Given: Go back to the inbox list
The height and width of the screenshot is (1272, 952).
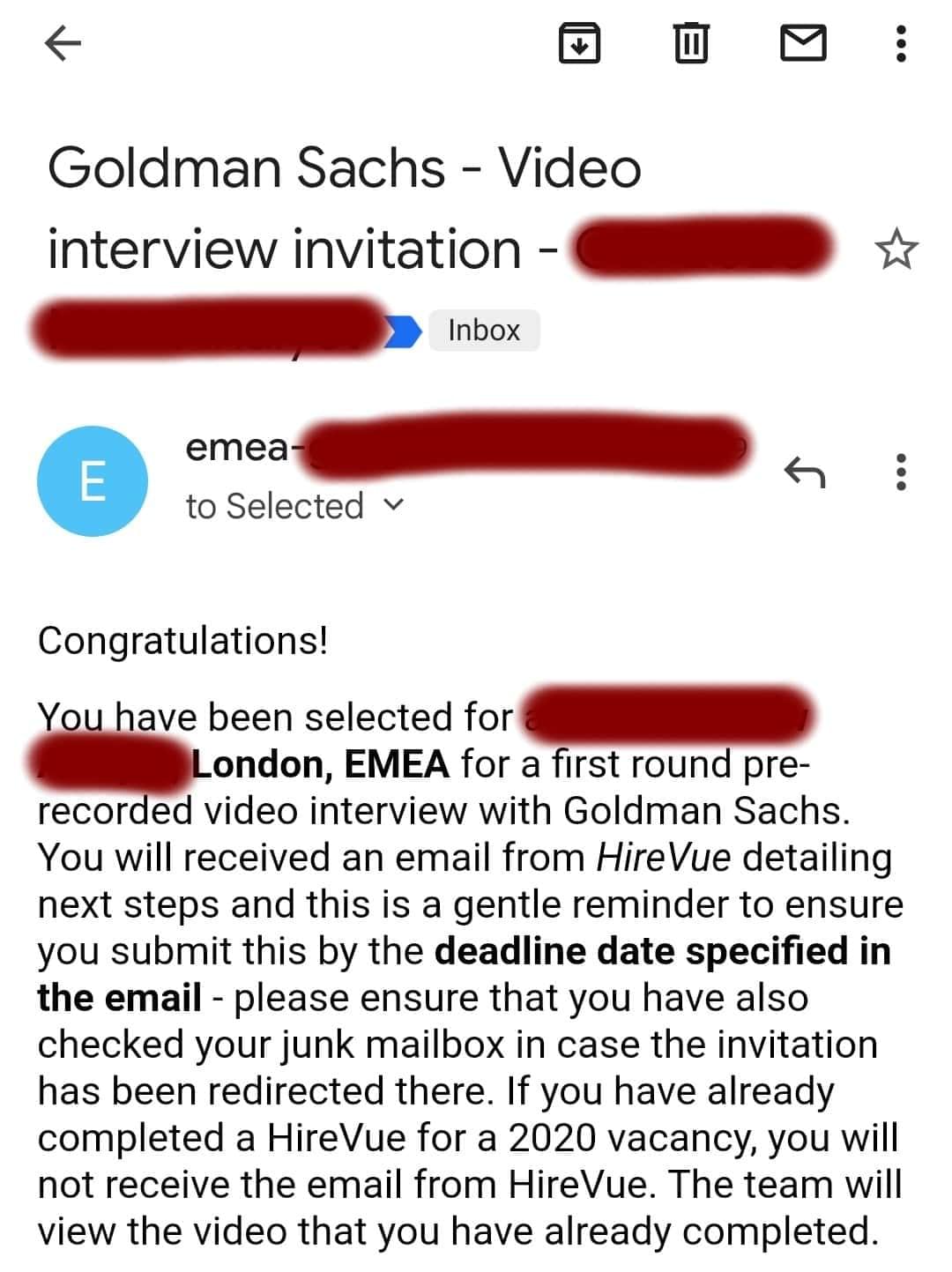Looking at the screenshot, I should click(x=63, y=42).
